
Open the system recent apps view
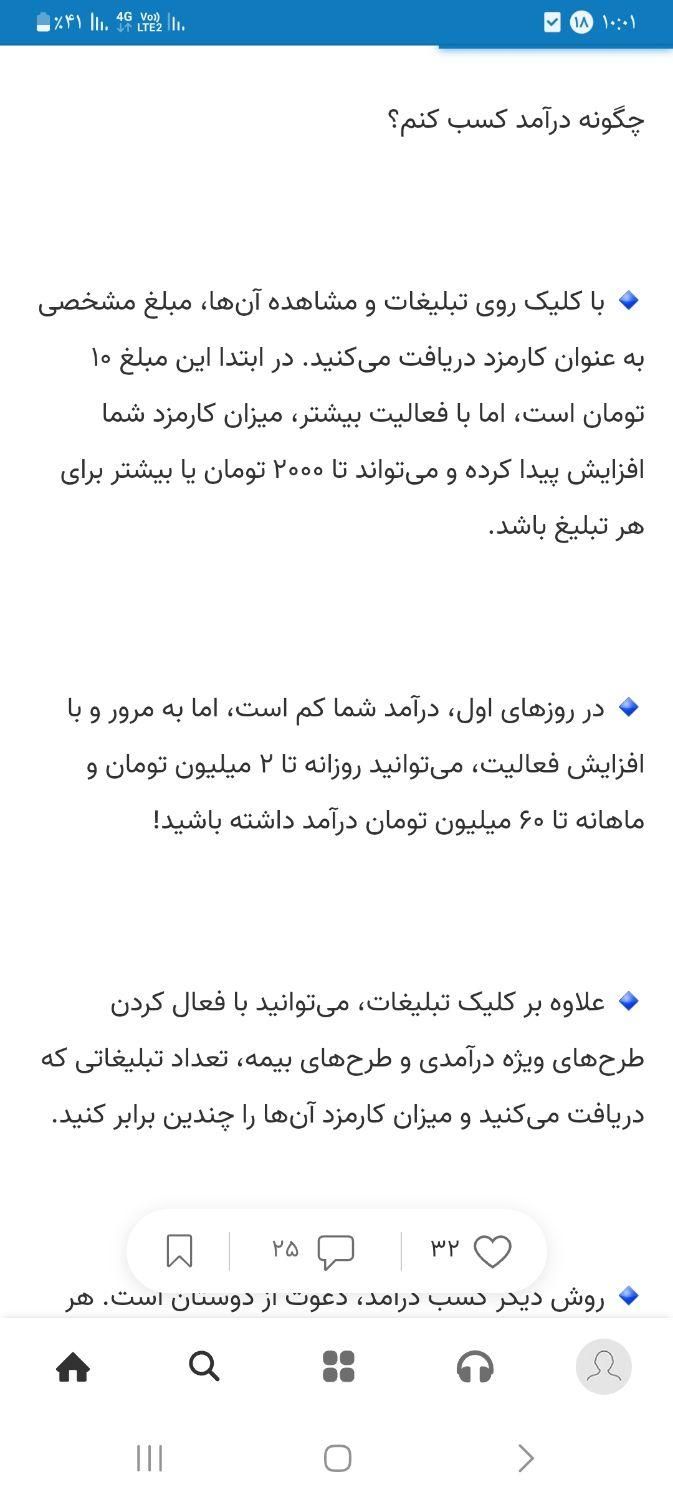(149, 1458)
